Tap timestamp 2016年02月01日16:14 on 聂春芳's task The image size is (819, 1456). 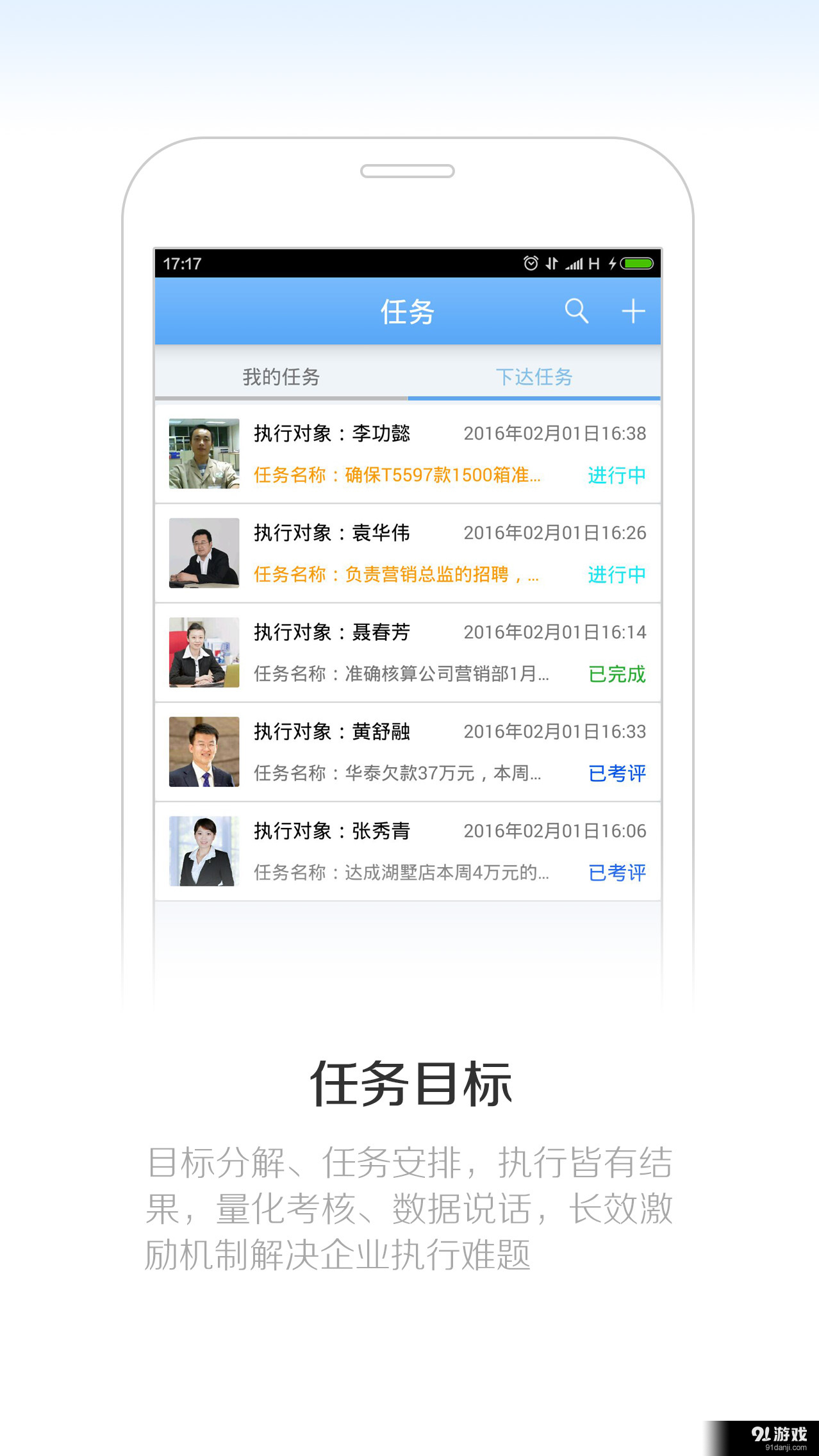[x=554, y=633]
